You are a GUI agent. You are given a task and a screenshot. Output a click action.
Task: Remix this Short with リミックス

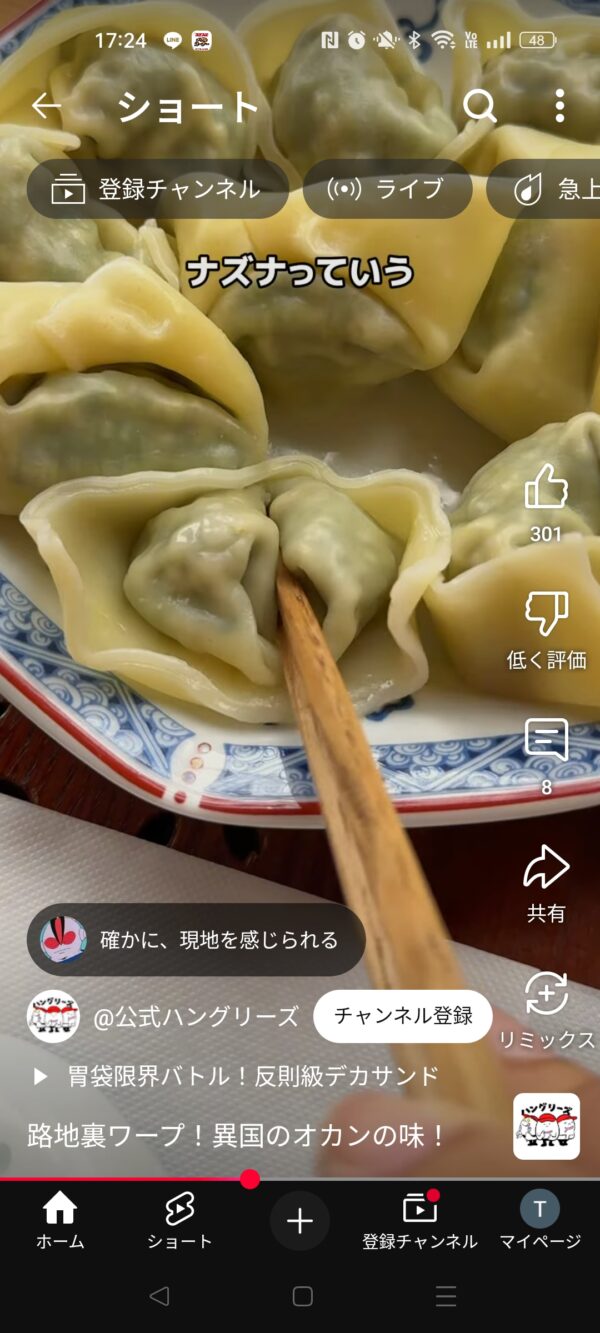546,995
